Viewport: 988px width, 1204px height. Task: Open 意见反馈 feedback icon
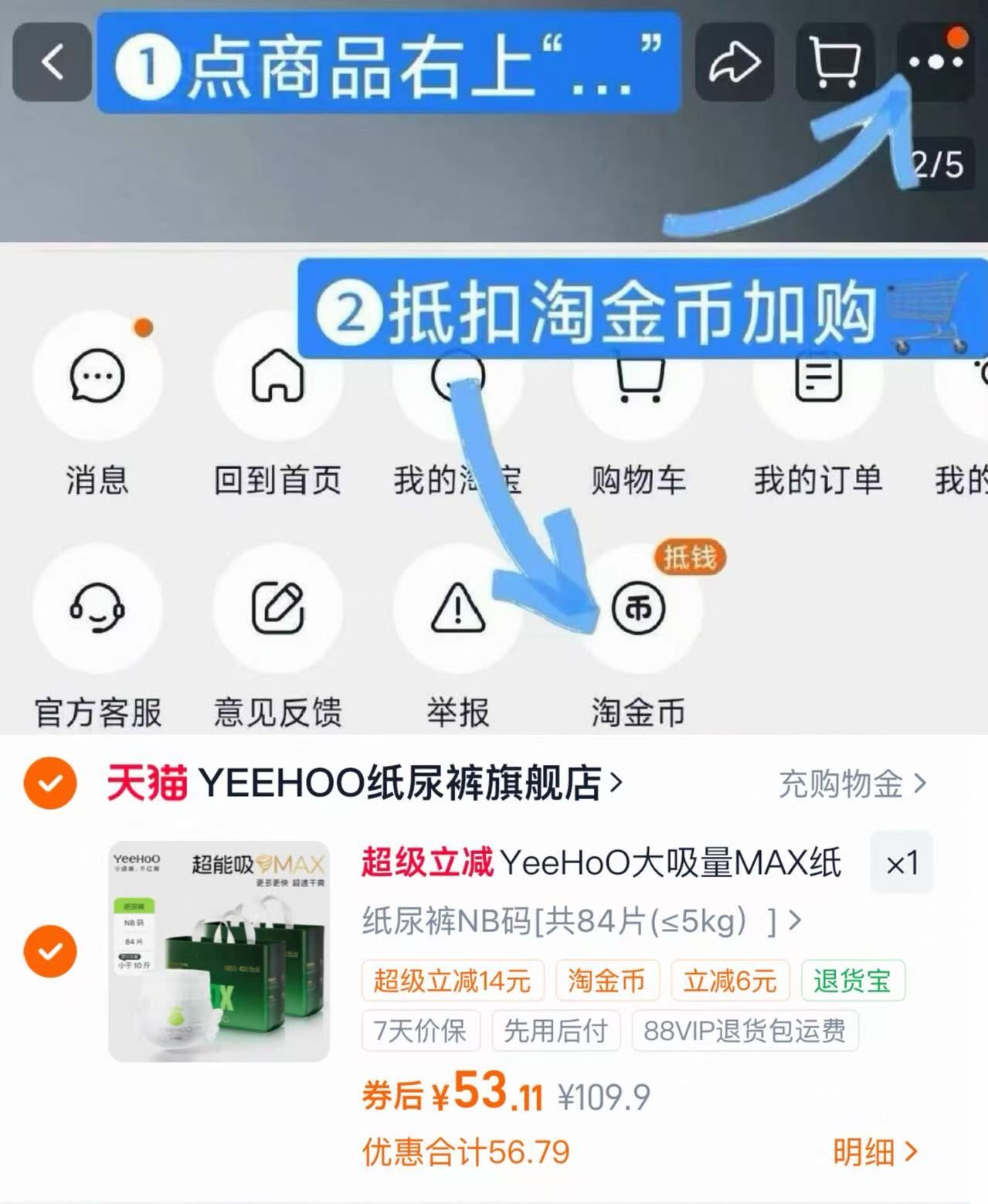277,610
